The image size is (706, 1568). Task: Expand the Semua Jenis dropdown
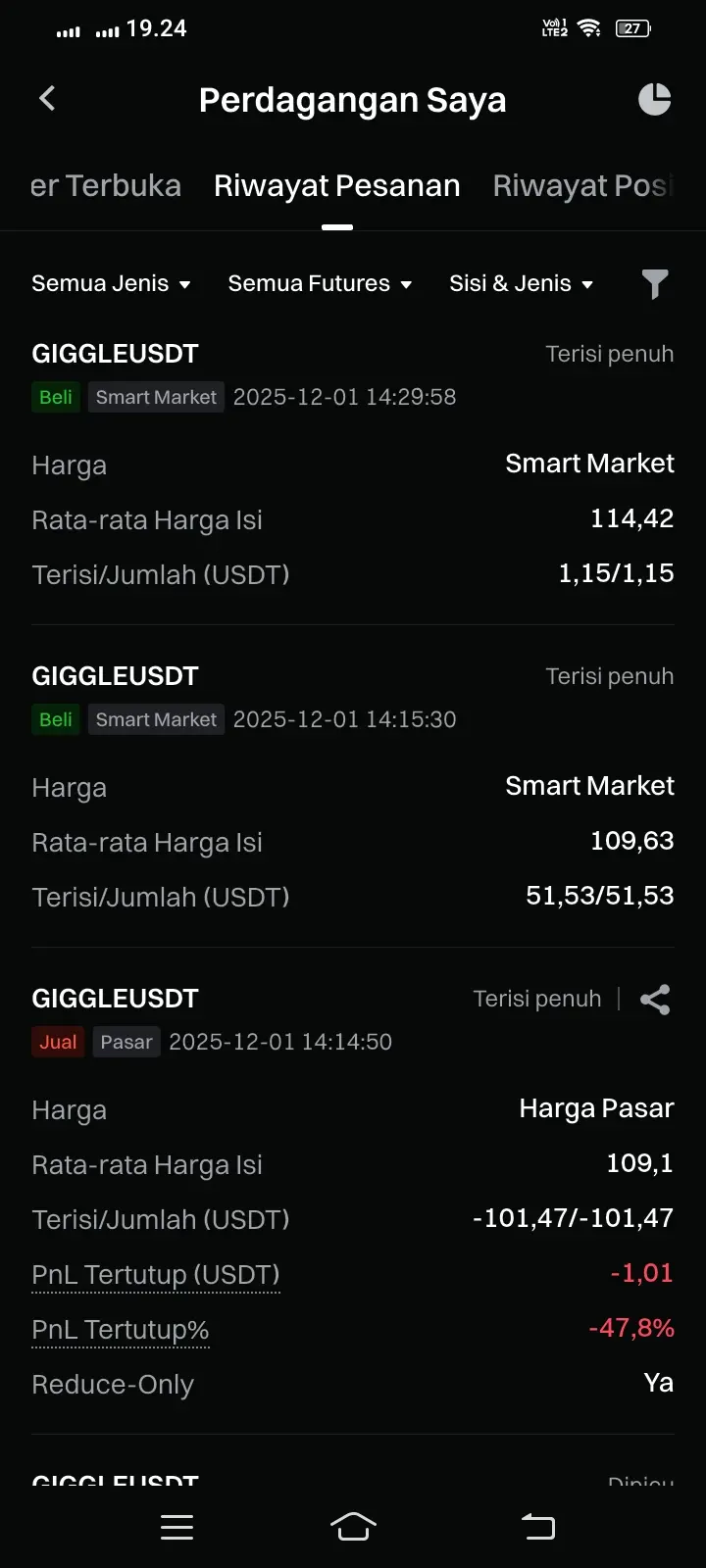click(111, 284)
